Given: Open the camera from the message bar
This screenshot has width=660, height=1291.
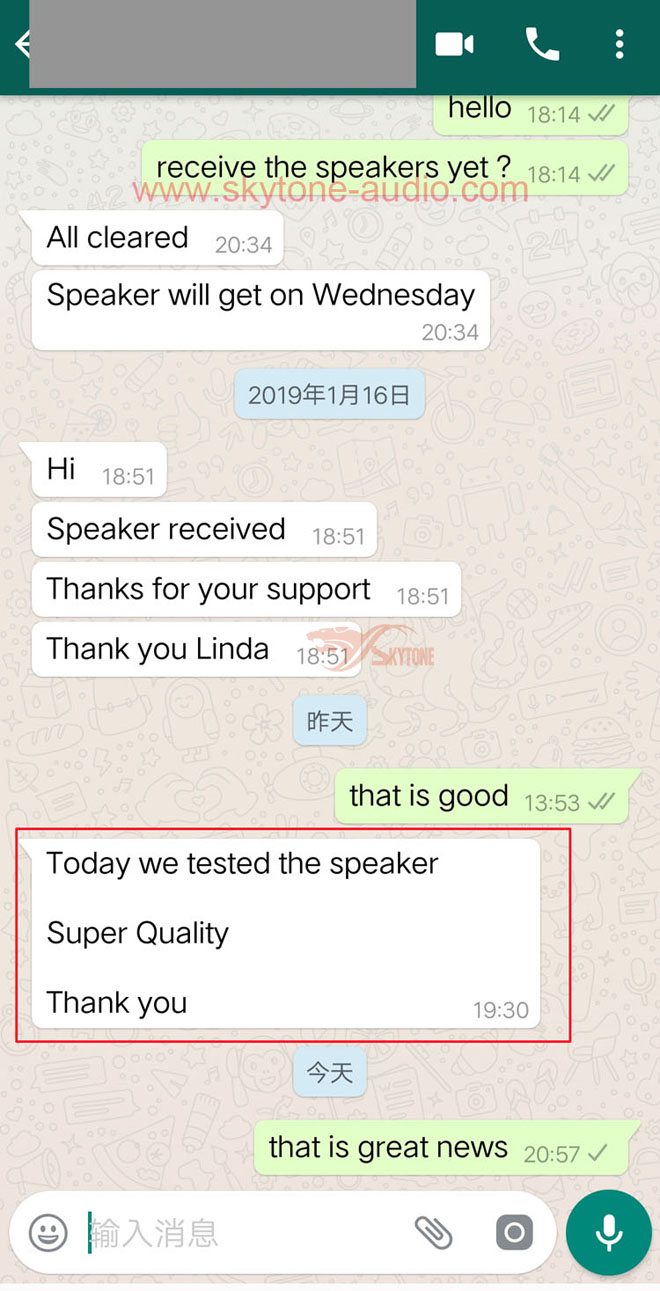Looking at the screenshot, I should (x=514, y=1232).
